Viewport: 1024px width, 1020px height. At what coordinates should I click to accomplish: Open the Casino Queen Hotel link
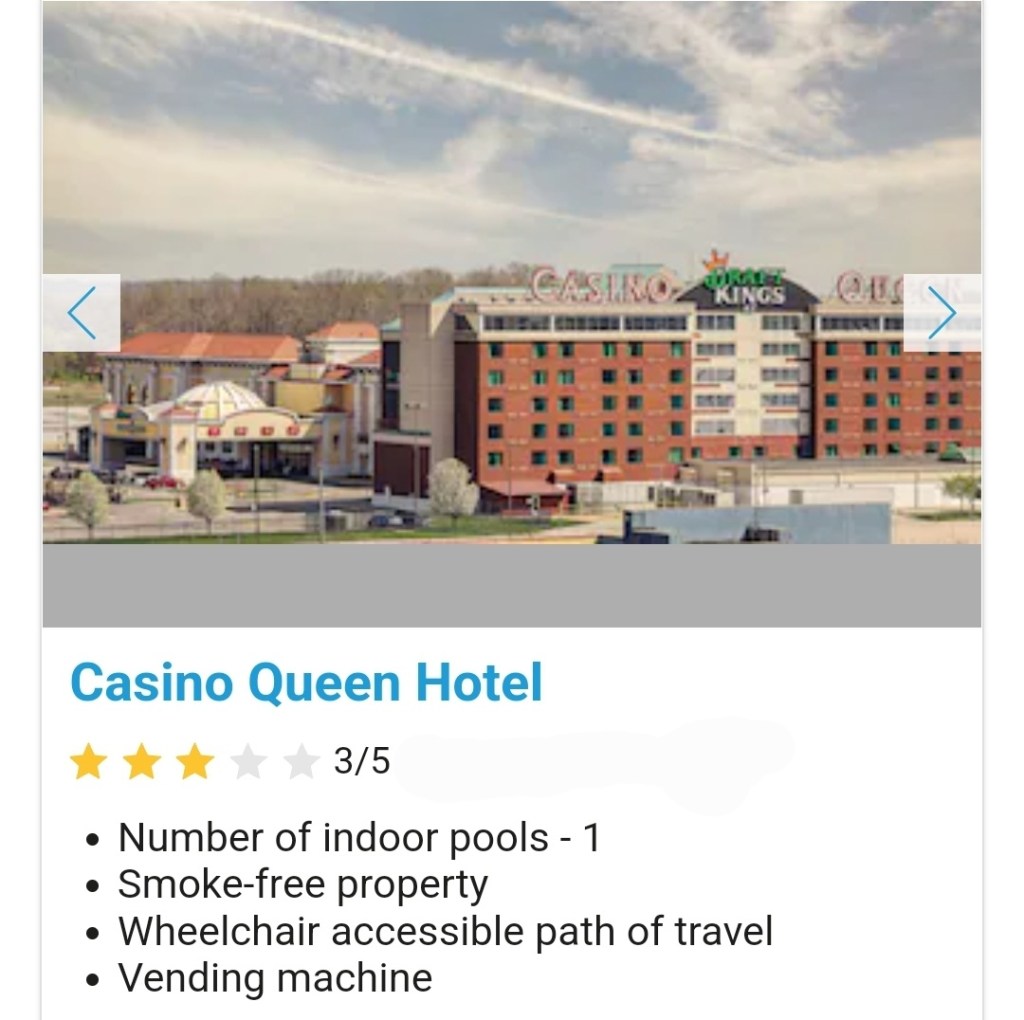(306, 683)
